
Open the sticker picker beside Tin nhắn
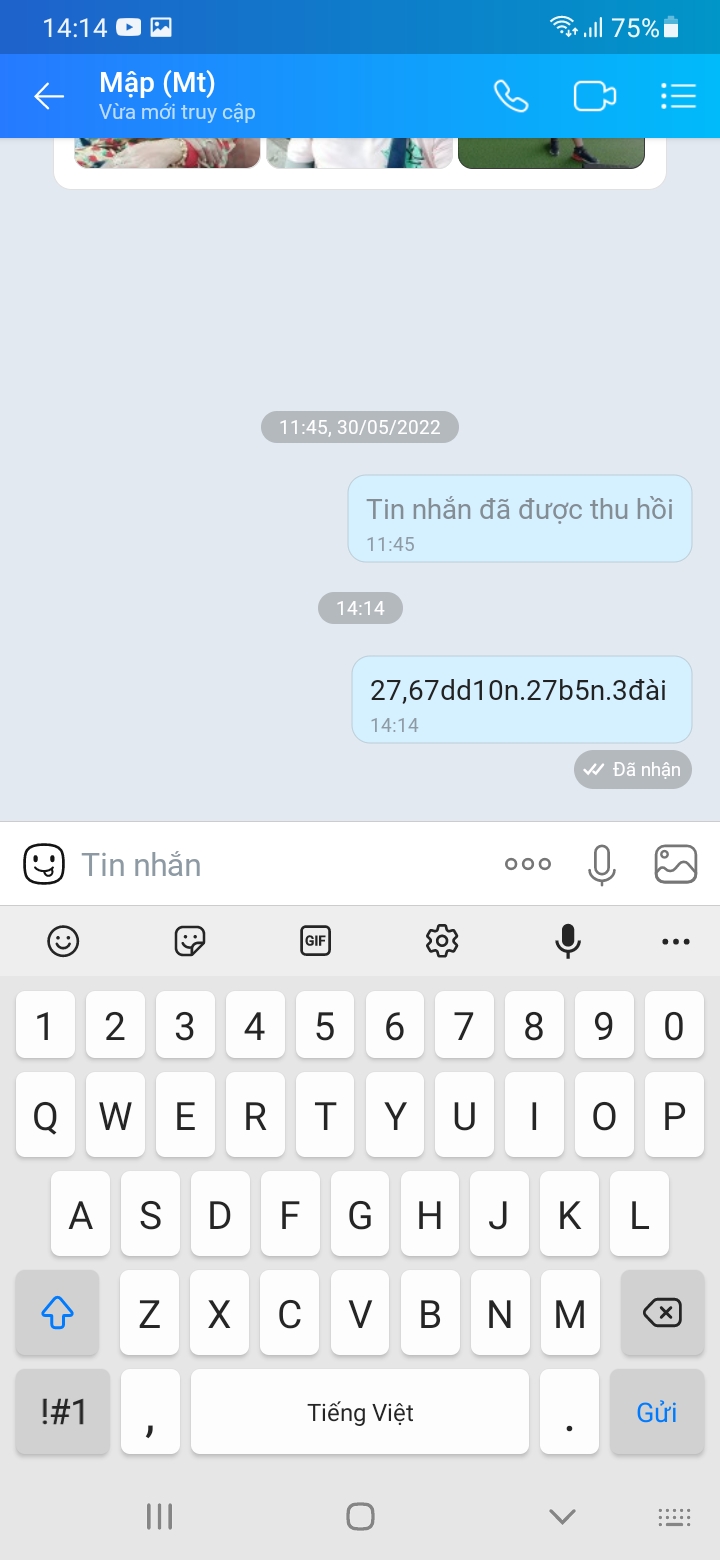[44, 864]
